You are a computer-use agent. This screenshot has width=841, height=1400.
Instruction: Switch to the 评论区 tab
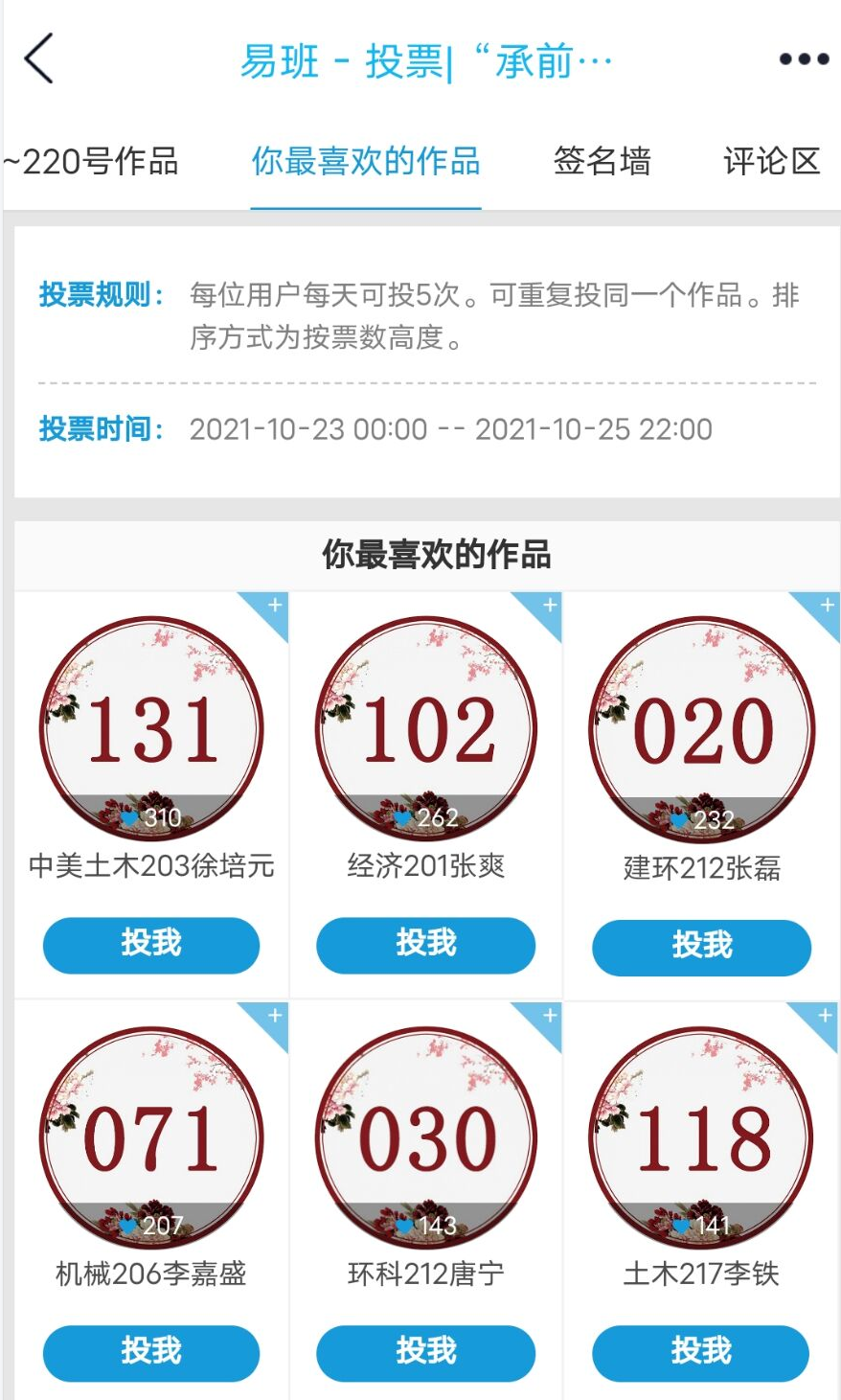tap(772, 161)
